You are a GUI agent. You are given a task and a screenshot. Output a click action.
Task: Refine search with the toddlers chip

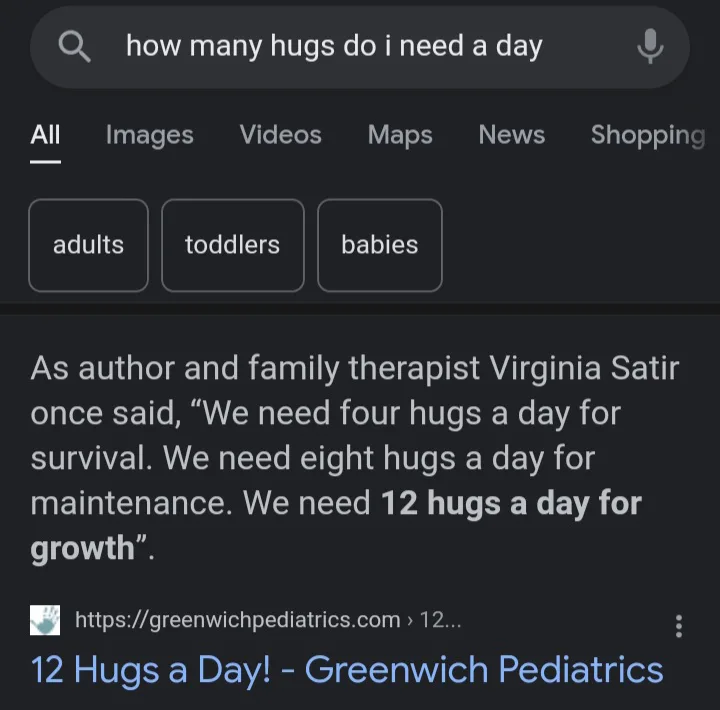point(232,245)
